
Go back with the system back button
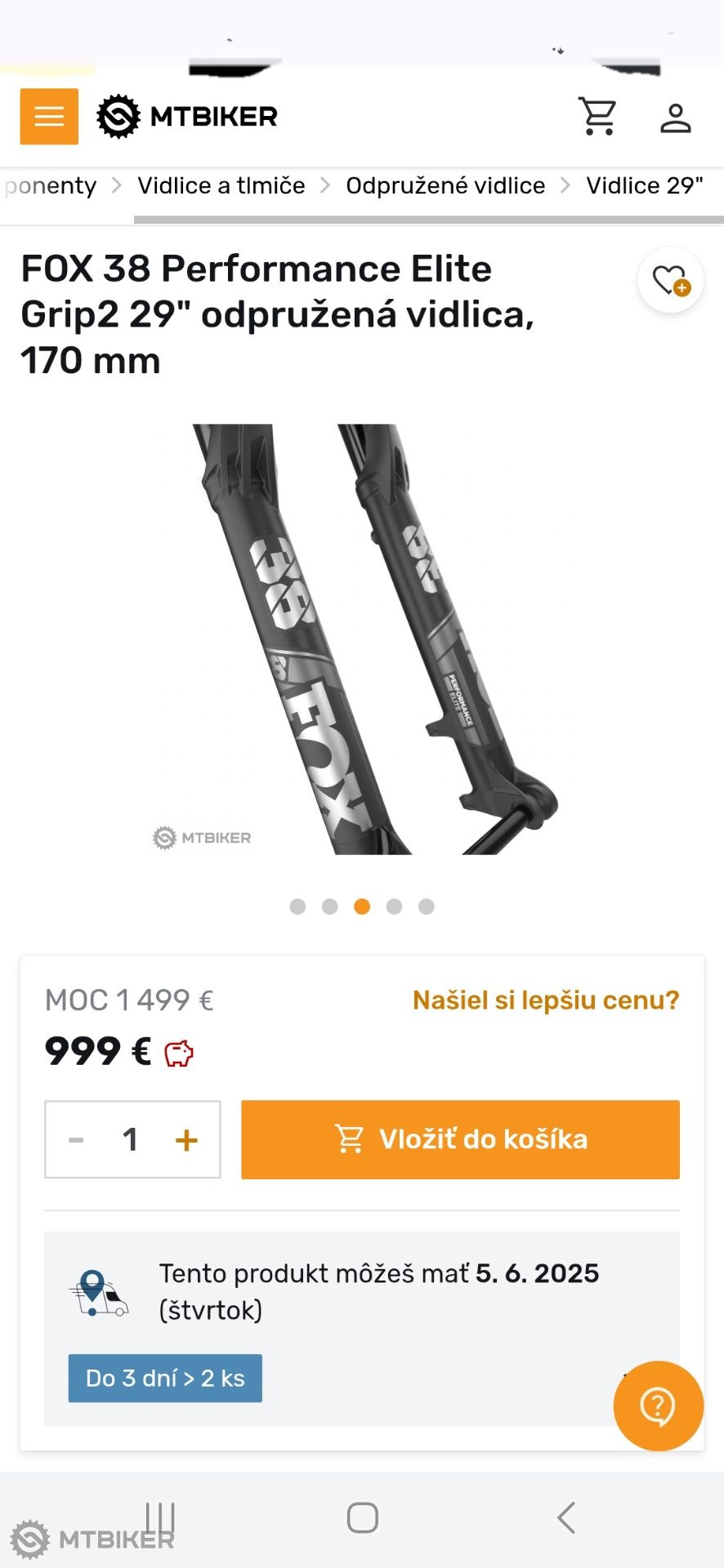(x=565, y=1518)
